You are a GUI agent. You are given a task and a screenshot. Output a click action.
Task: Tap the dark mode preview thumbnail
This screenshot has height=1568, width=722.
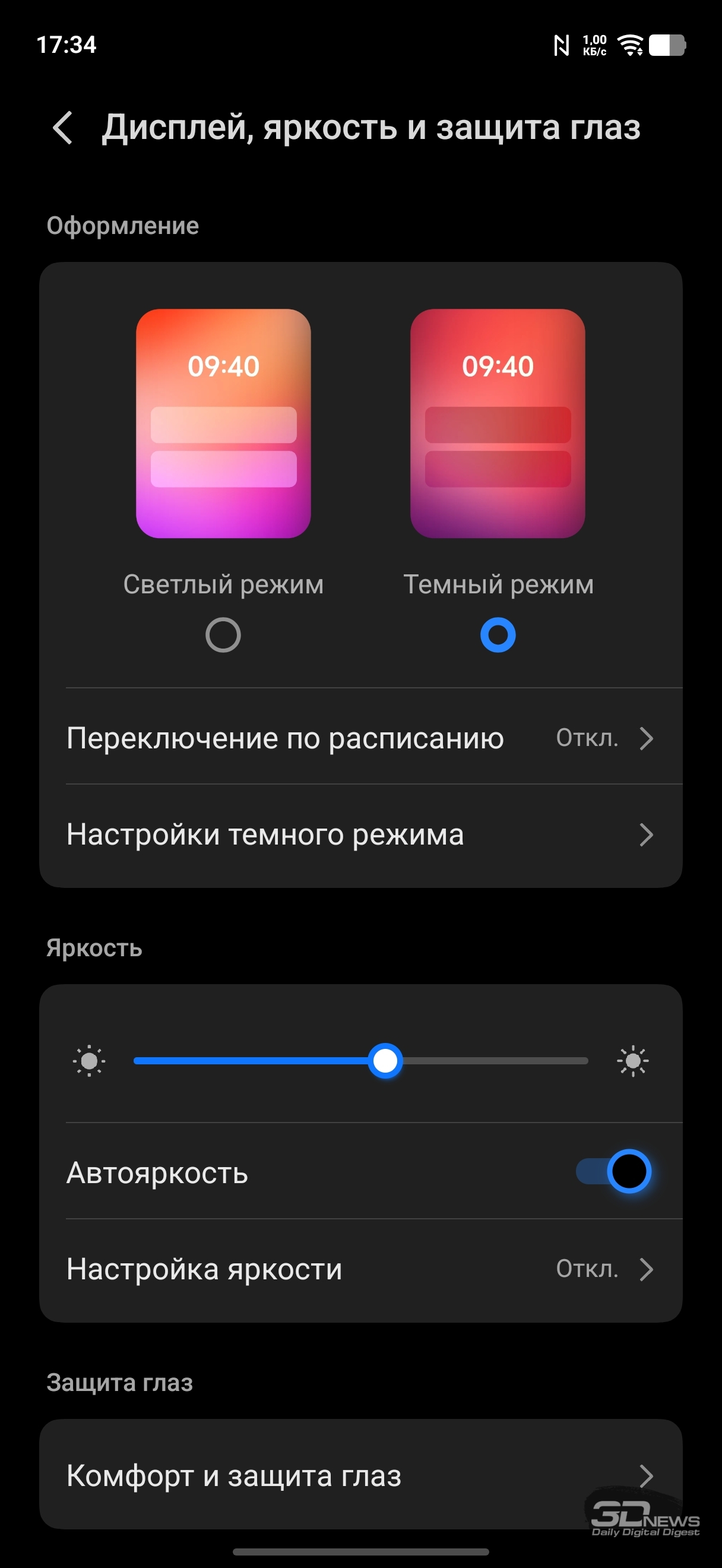[x=498, y=423]
